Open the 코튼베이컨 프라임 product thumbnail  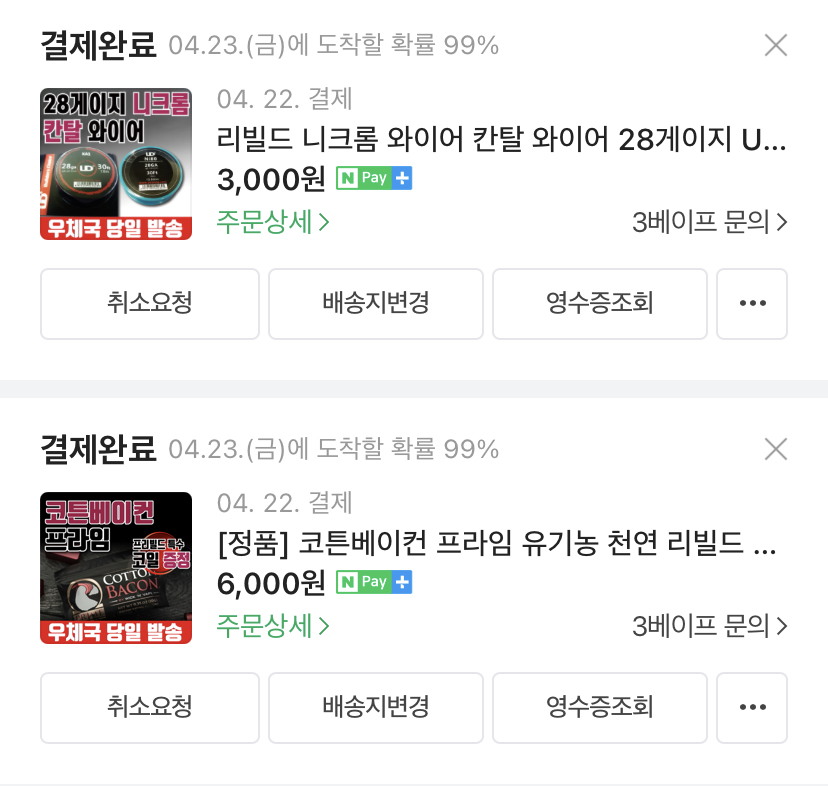(116, 568)
